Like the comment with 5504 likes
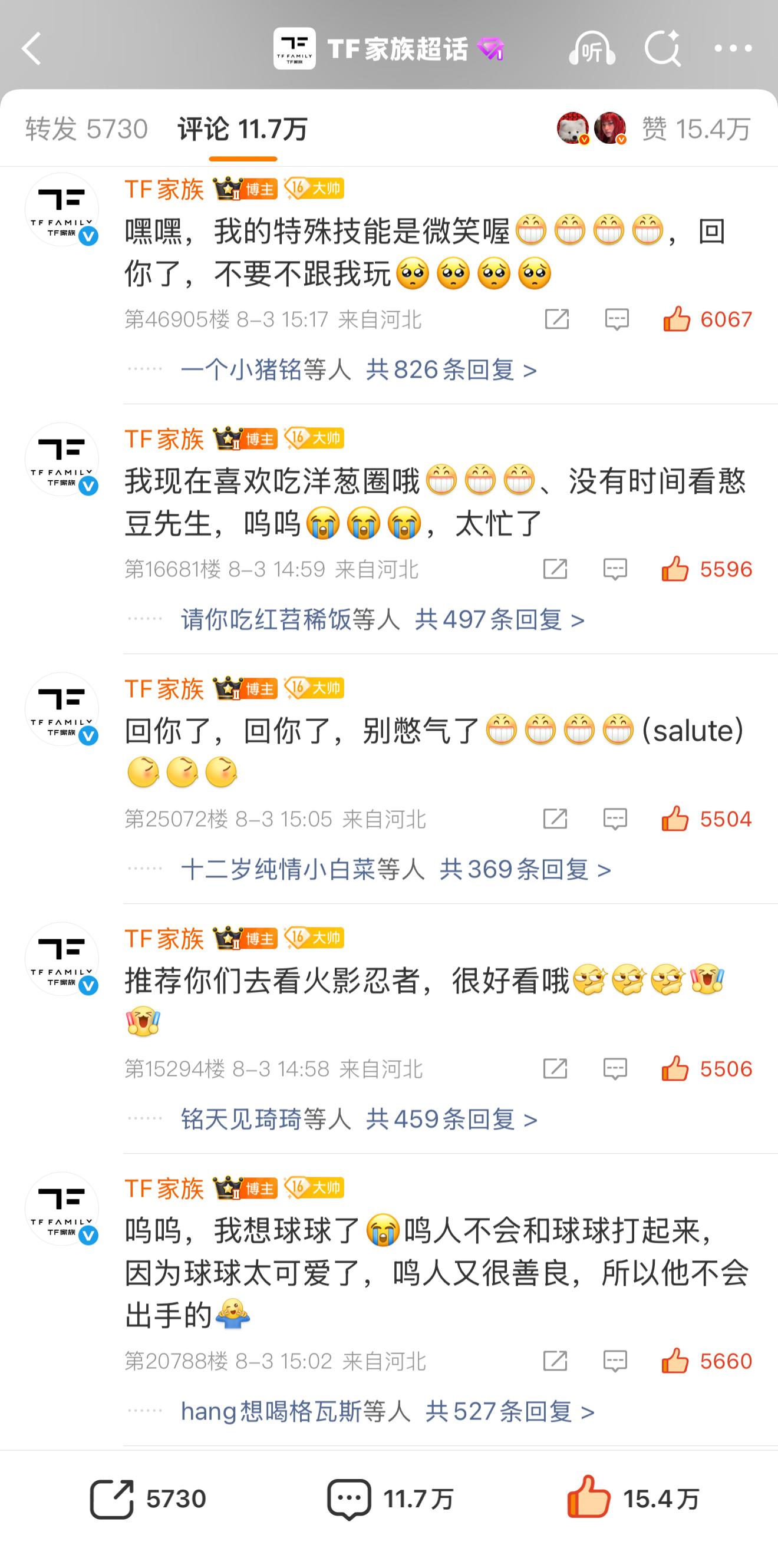The height and width of the screenshot is (1568, 778). point(706,818)
